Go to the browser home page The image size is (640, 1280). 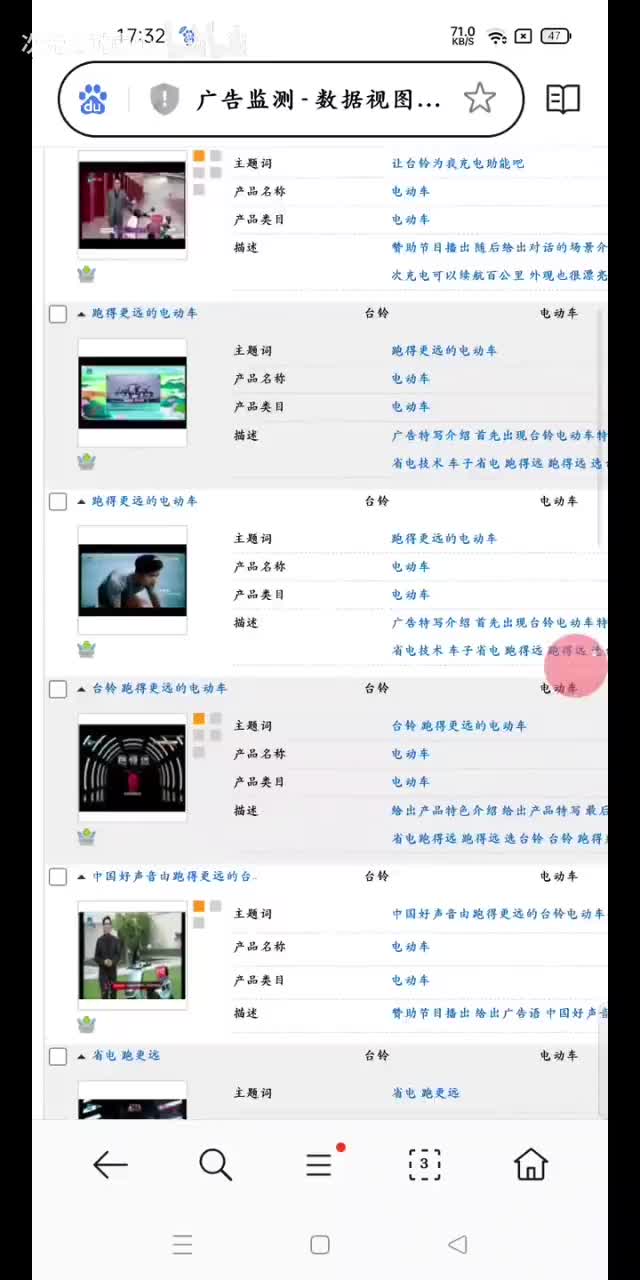click(x=530, y=1164)
